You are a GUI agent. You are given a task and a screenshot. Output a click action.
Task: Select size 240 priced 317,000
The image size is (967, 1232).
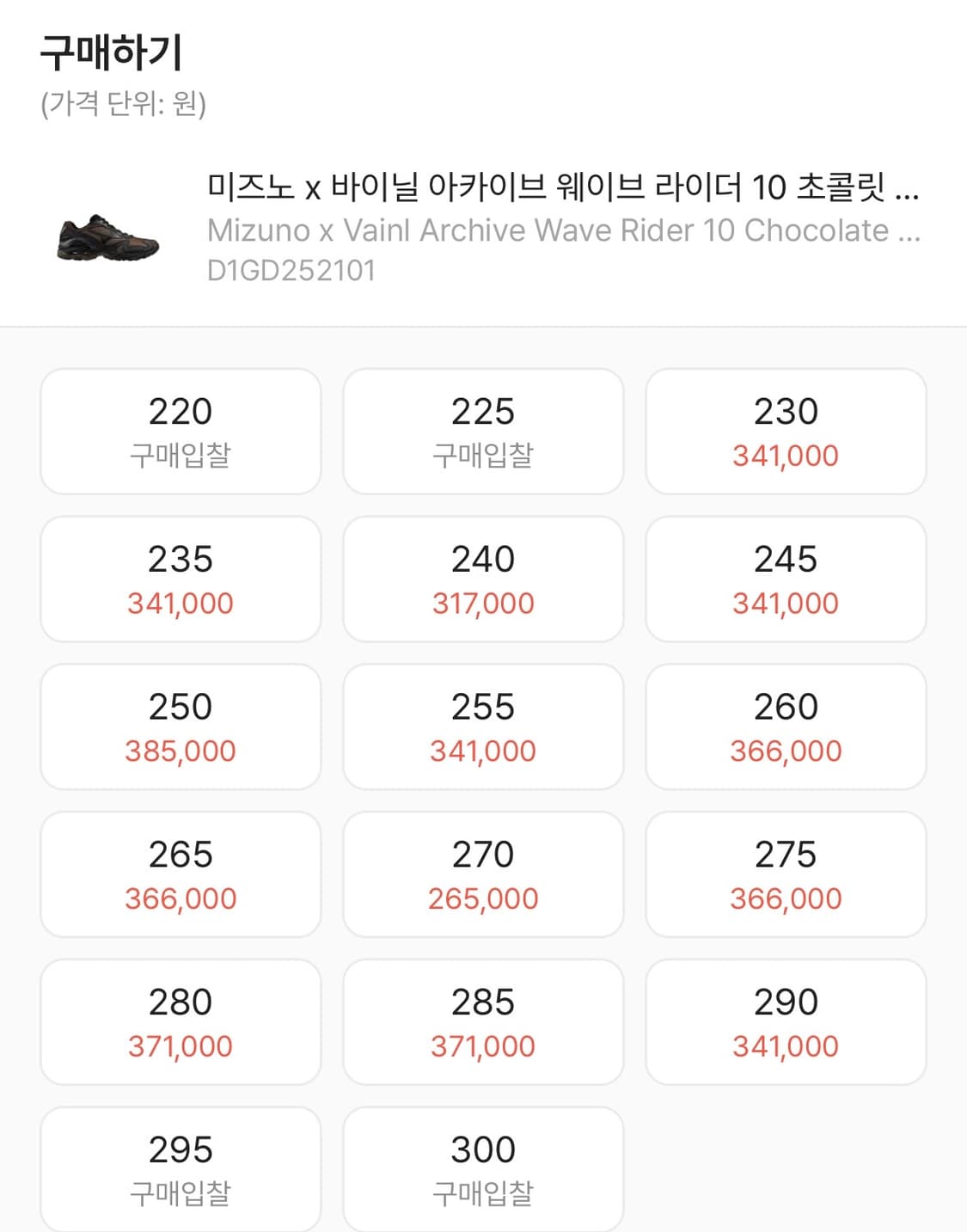tap(483, 578)
